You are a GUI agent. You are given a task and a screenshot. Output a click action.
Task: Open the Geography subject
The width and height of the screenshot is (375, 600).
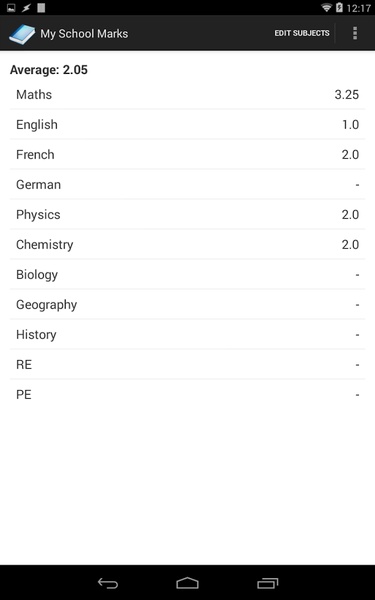tap(188, 305)
